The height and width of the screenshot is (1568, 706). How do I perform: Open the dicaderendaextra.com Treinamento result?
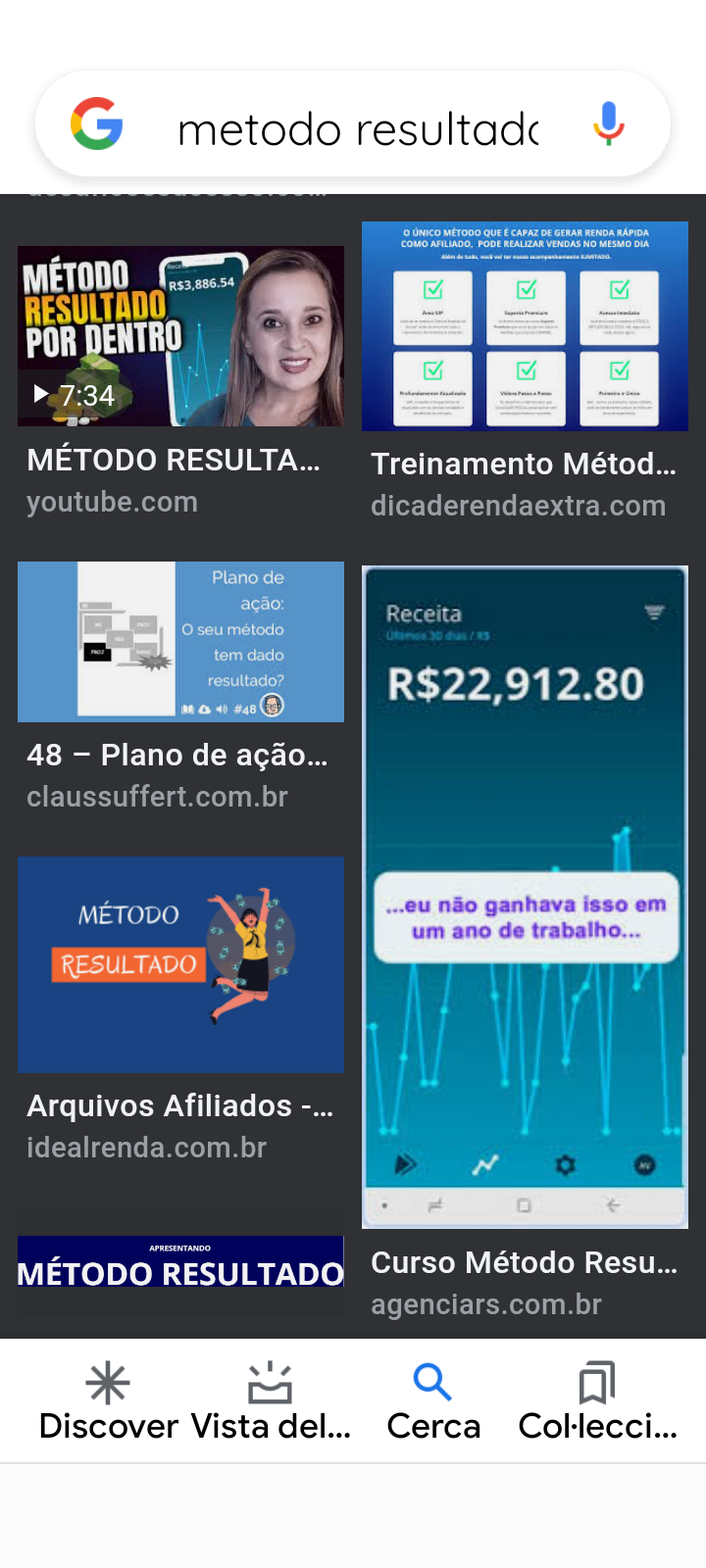(x=525, y=326)
